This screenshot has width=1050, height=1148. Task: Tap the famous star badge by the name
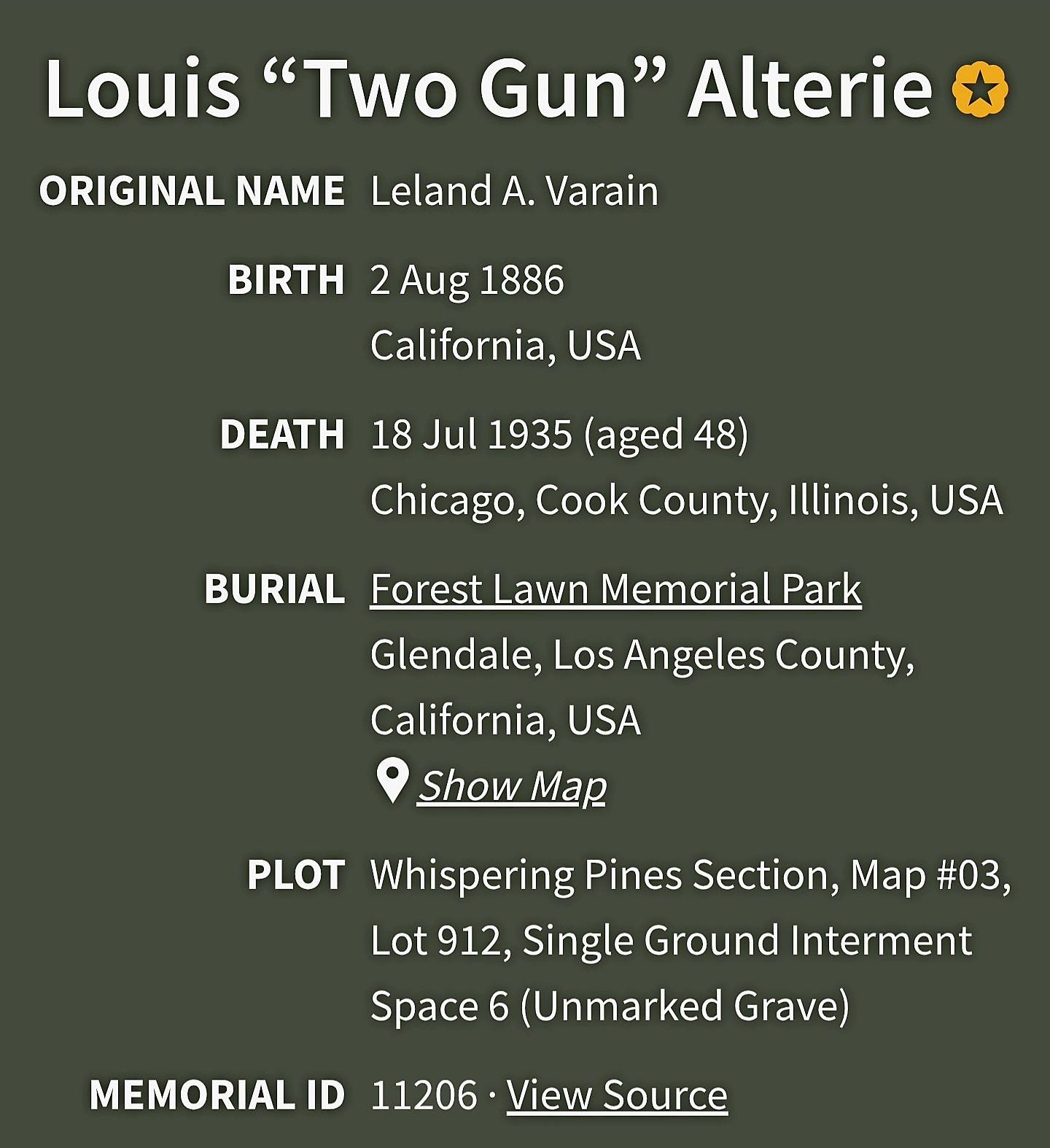pos(980,90)
